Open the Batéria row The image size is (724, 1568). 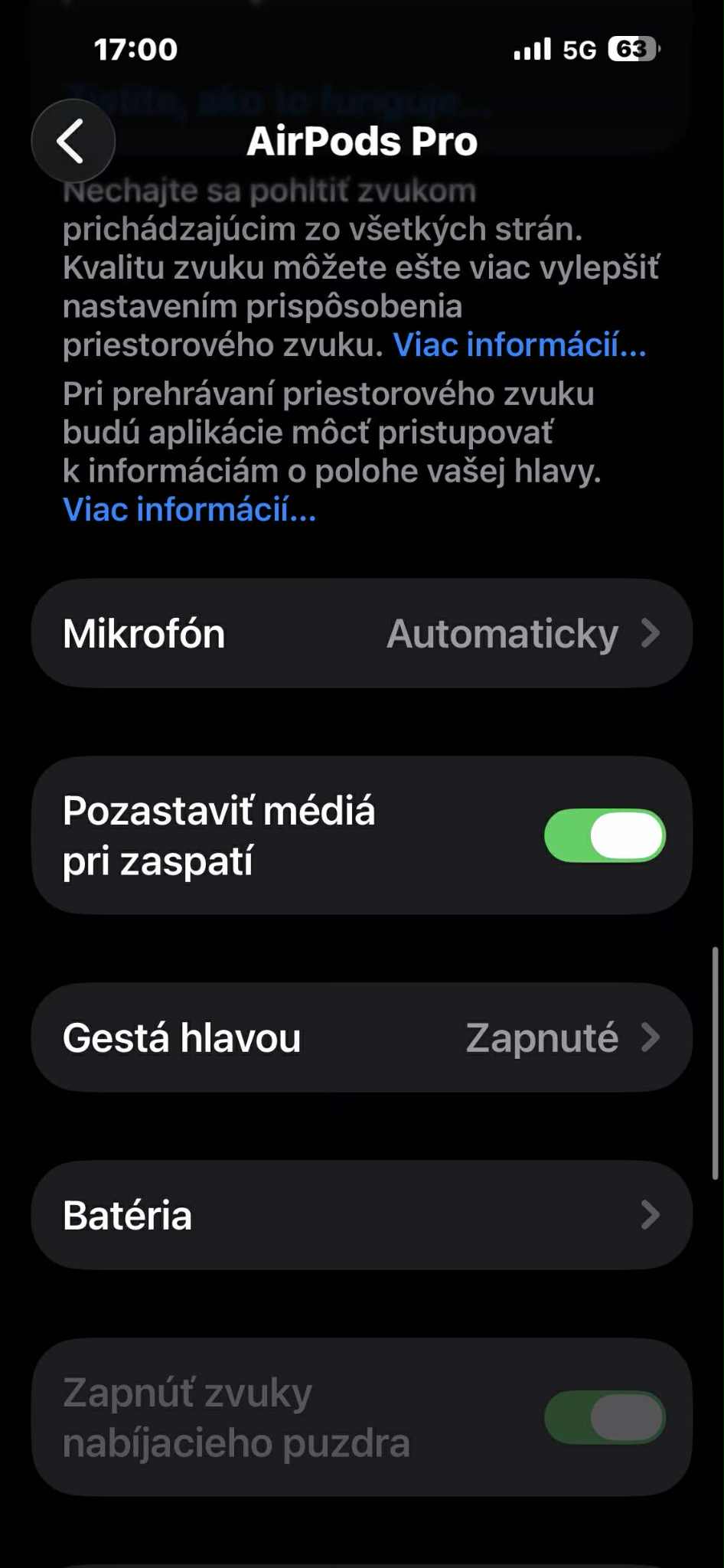(361, 1215)
